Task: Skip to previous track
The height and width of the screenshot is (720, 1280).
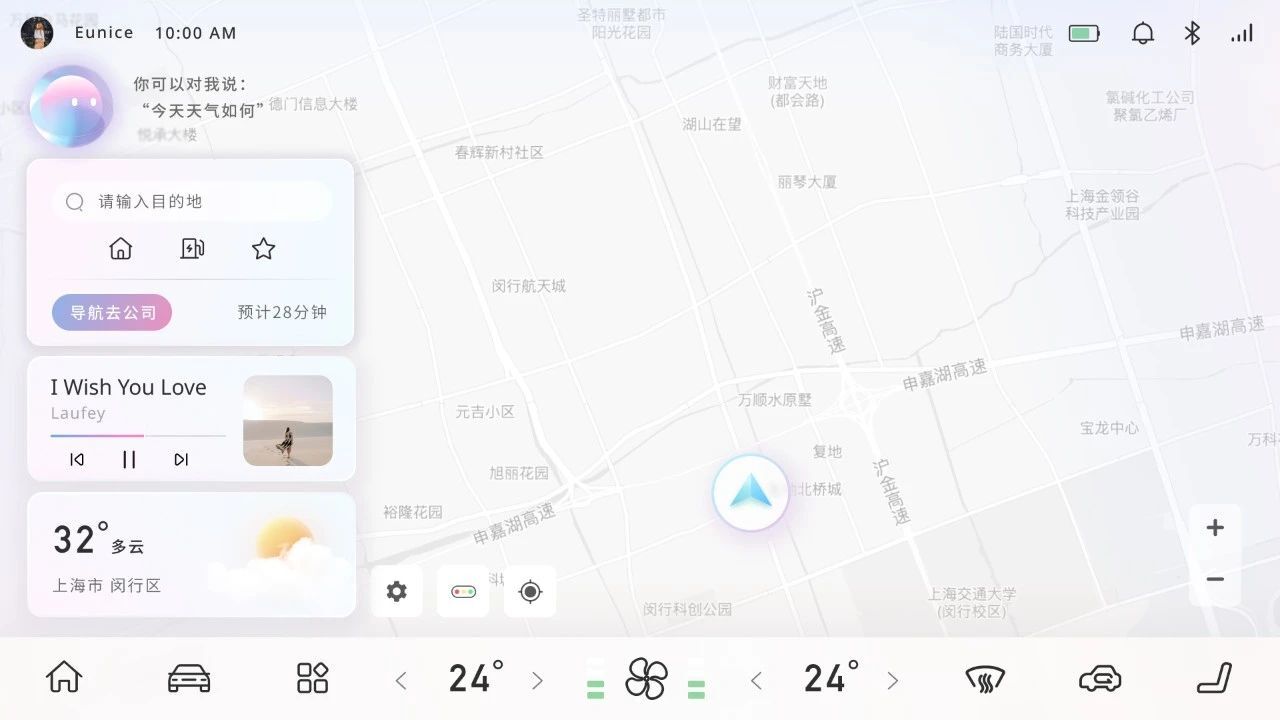Action: coord(77,460)
